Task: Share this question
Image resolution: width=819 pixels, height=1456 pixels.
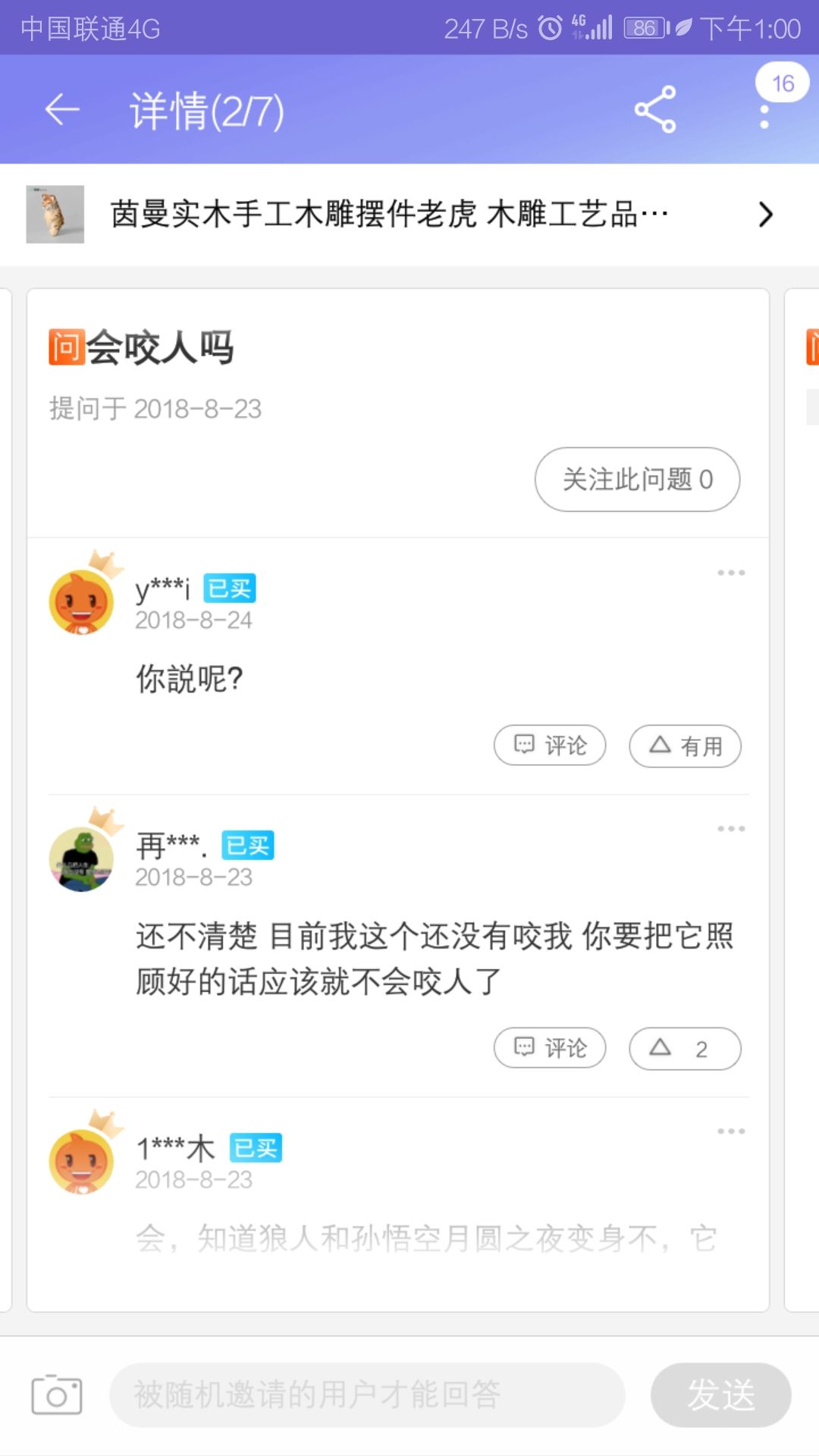Action: pyautogui.click(x=655, y=110)
